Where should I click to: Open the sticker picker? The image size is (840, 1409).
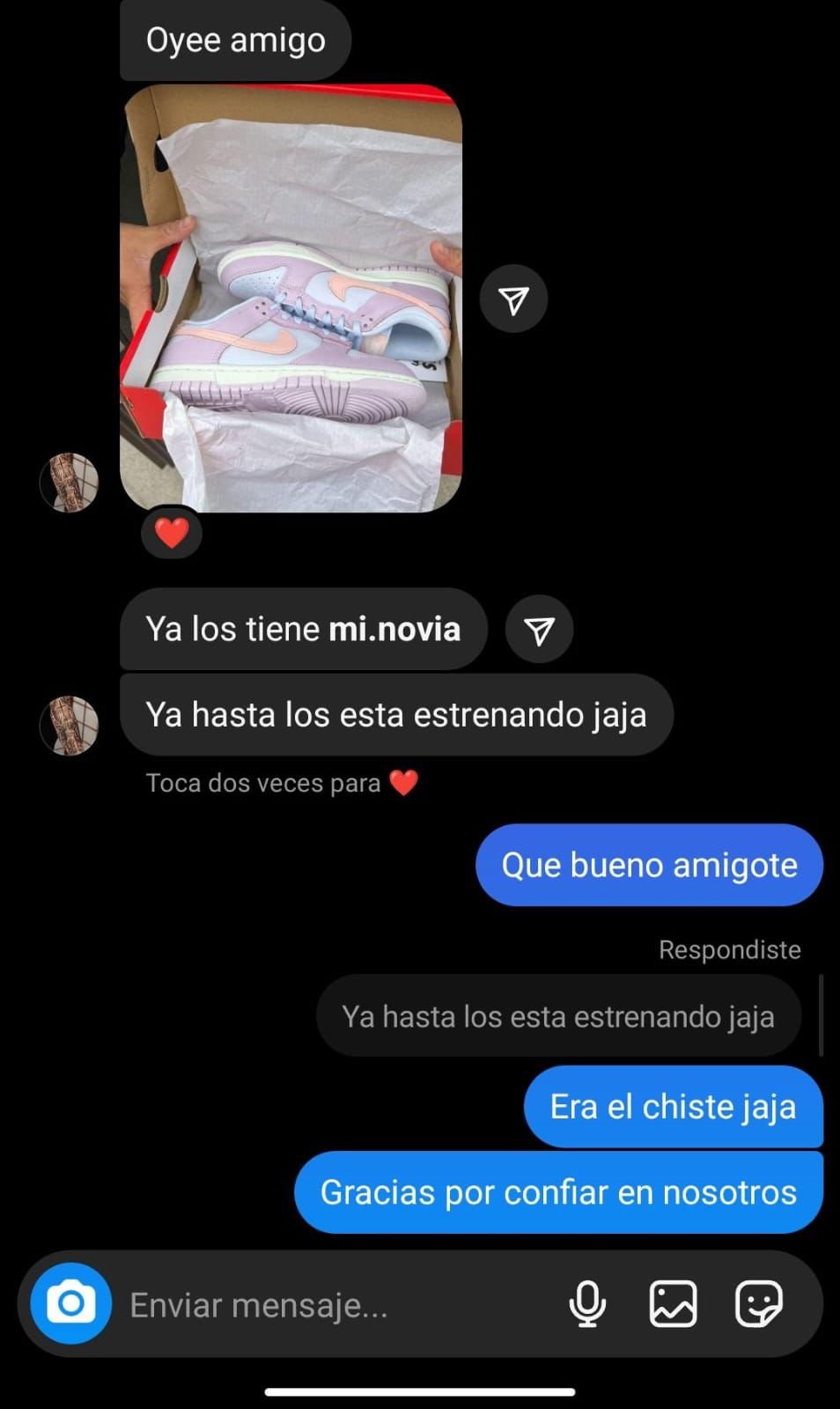758,1303
